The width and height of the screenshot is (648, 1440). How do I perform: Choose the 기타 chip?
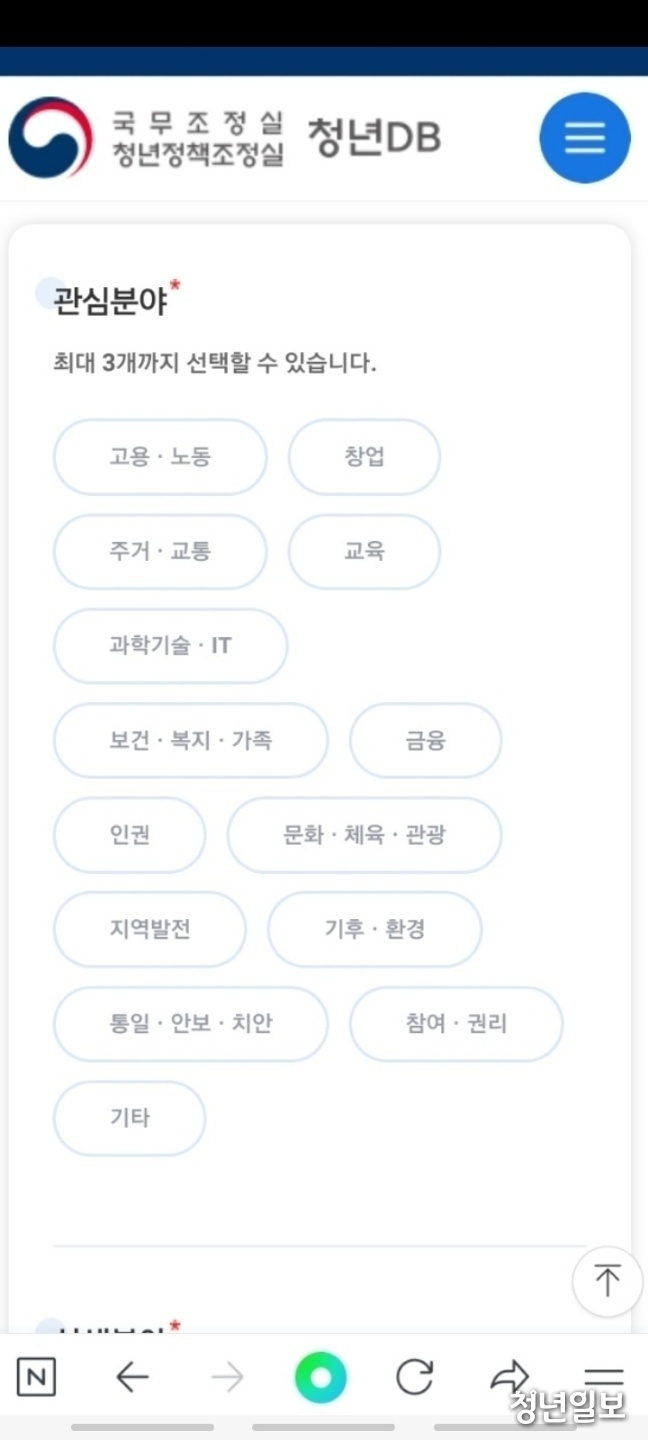pos(129,1118)
